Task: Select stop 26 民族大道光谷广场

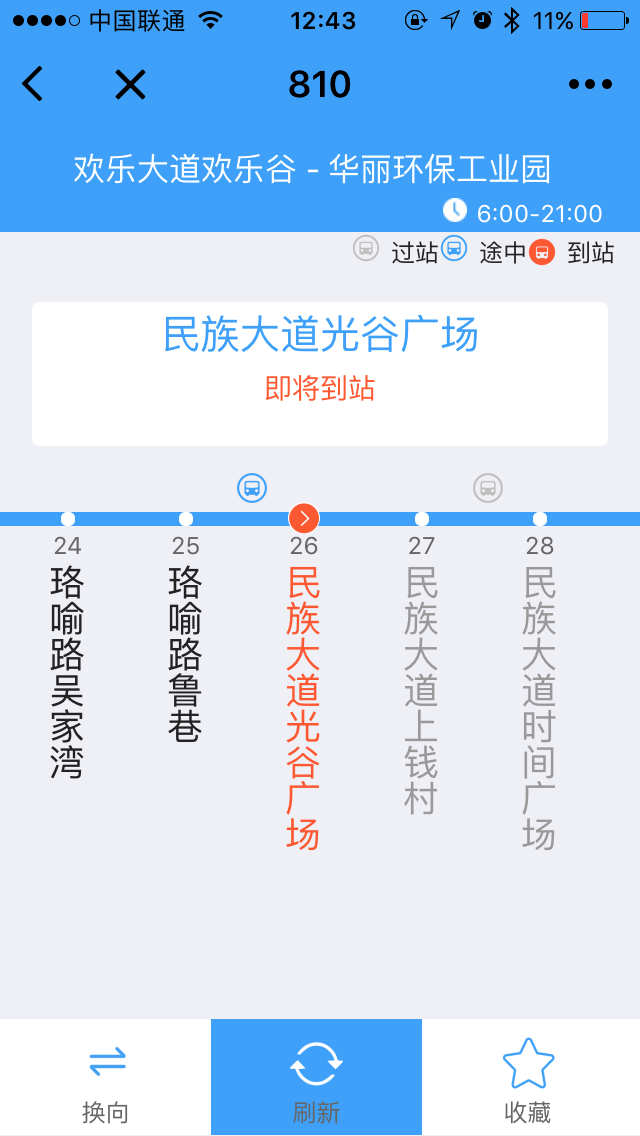Action: [x=304, y=692]
